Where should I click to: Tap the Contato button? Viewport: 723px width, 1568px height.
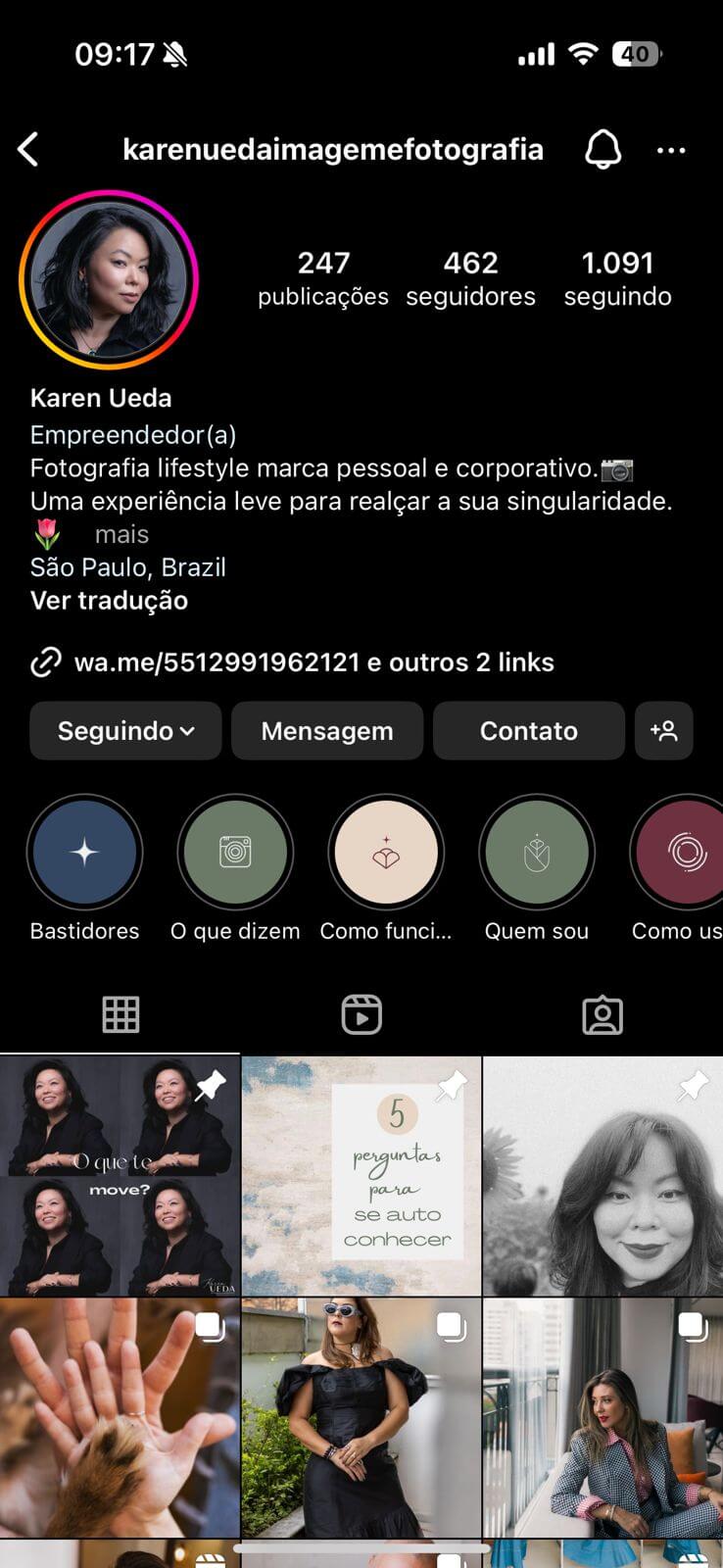tap(529, 731)
